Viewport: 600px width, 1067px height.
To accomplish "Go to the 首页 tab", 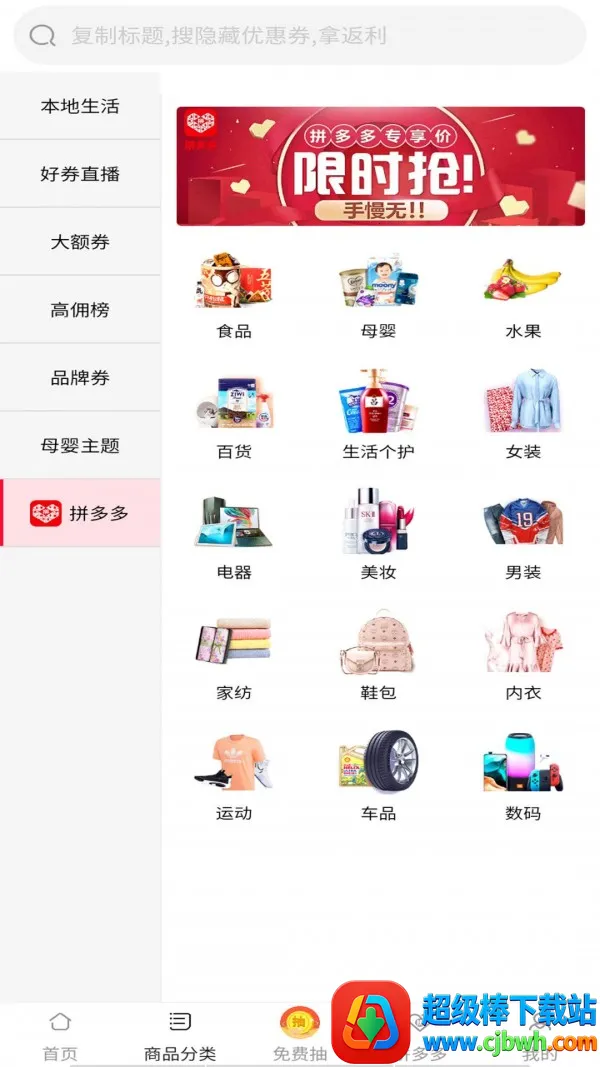I will [60, 1035].
